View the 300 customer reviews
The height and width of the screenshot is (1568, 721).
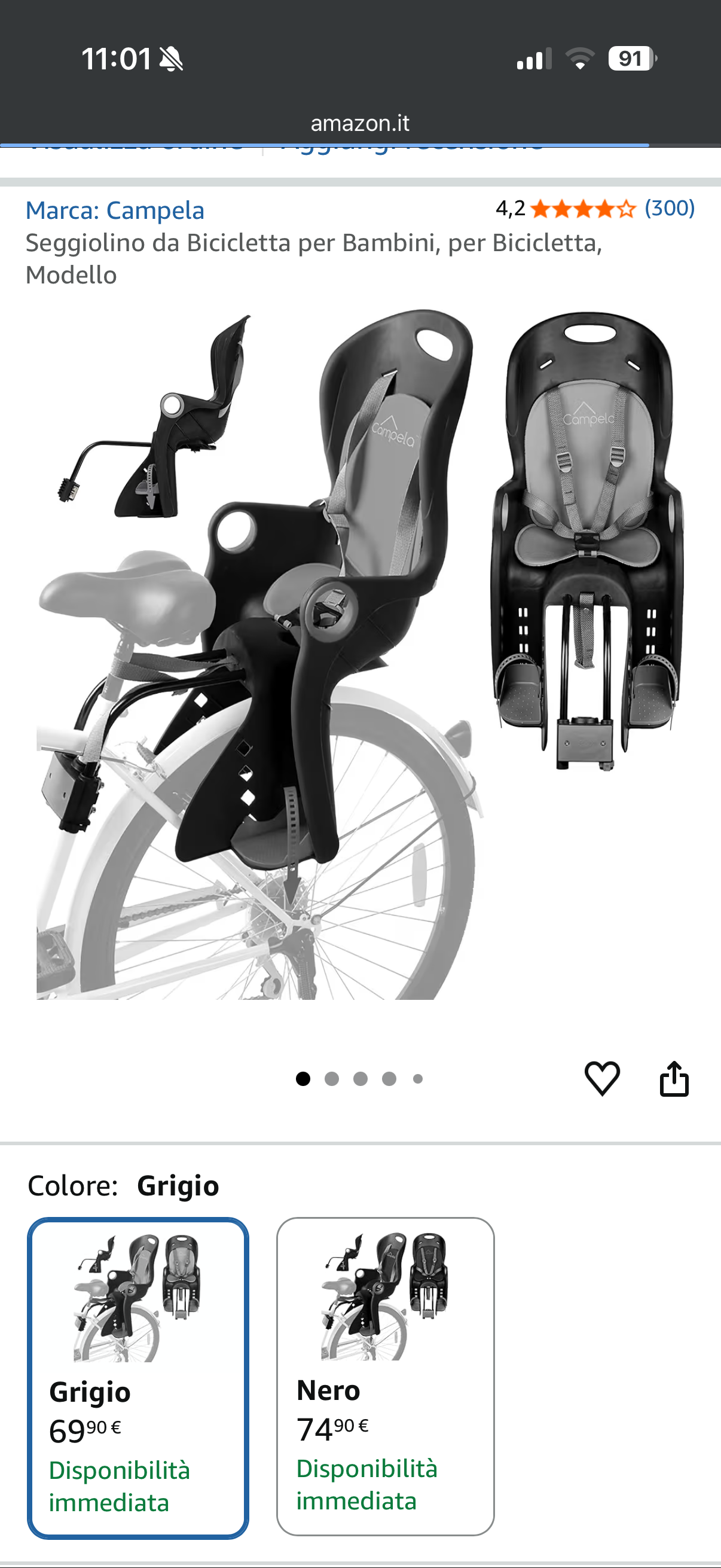point(669,208)
